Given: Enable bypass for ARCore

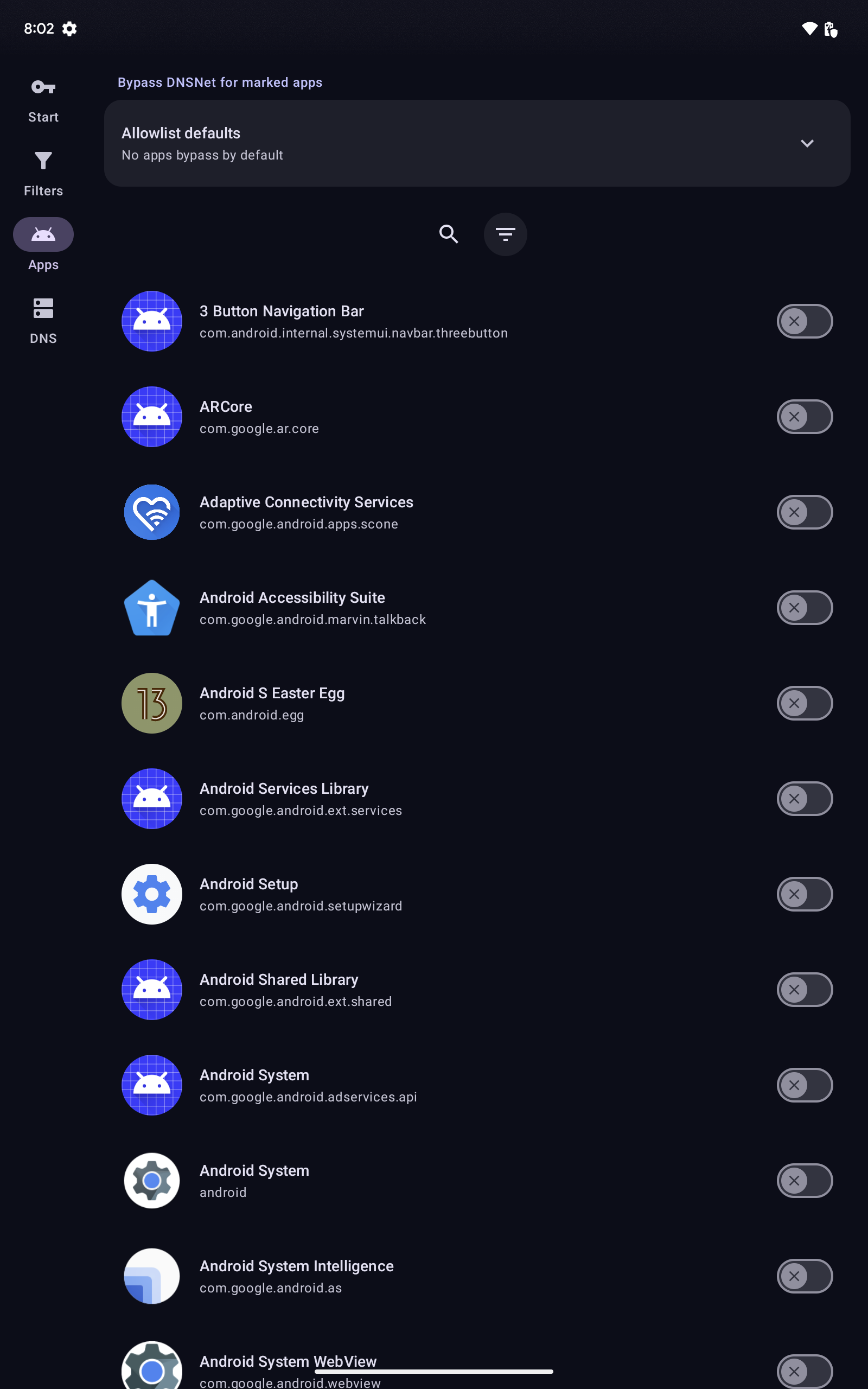Looking at the screenshot, I should pyautogui.click(x=805, y=417).
